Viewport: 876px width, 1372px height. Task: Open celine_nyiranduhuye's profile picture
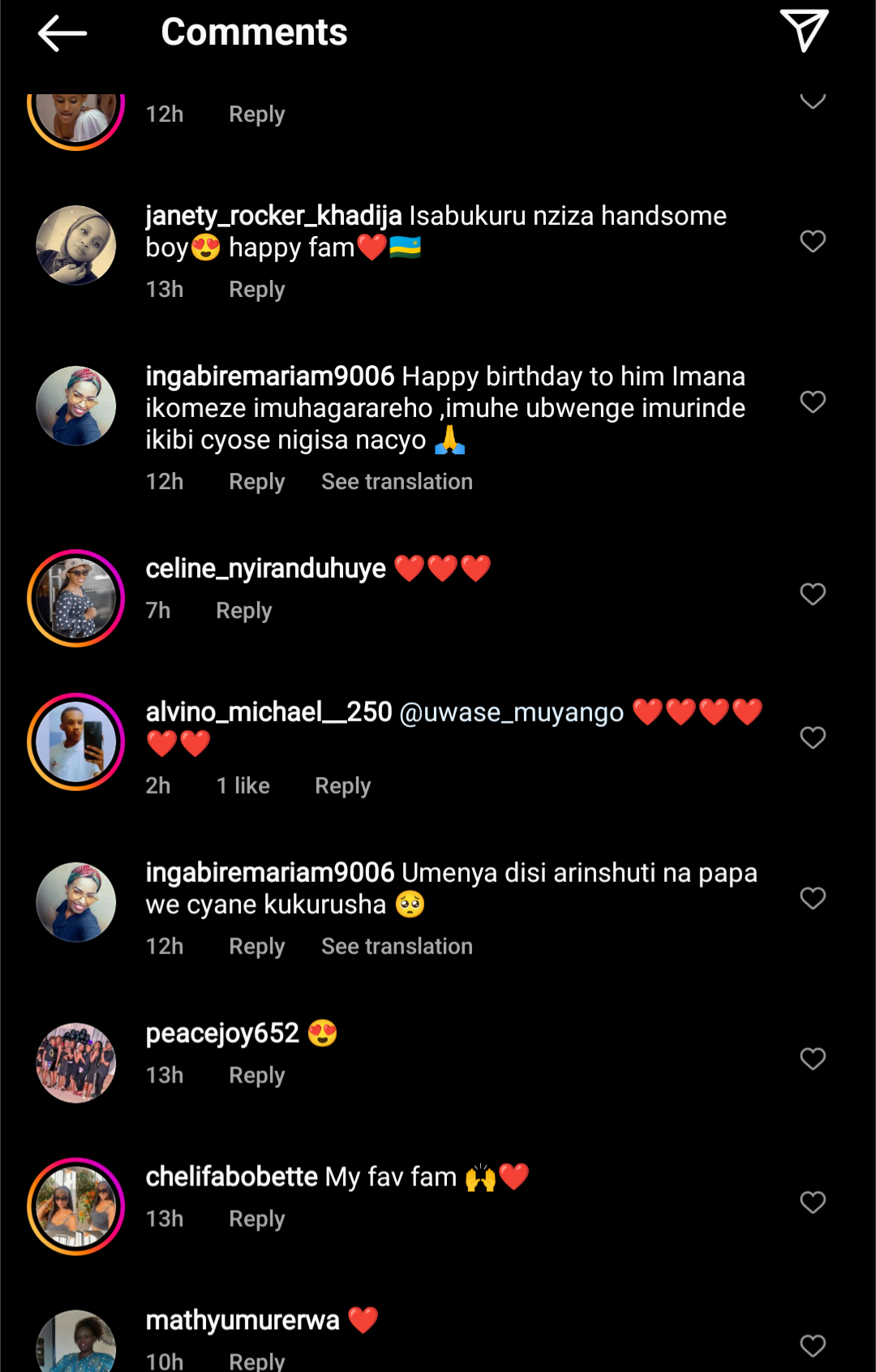tap(76, 599)
